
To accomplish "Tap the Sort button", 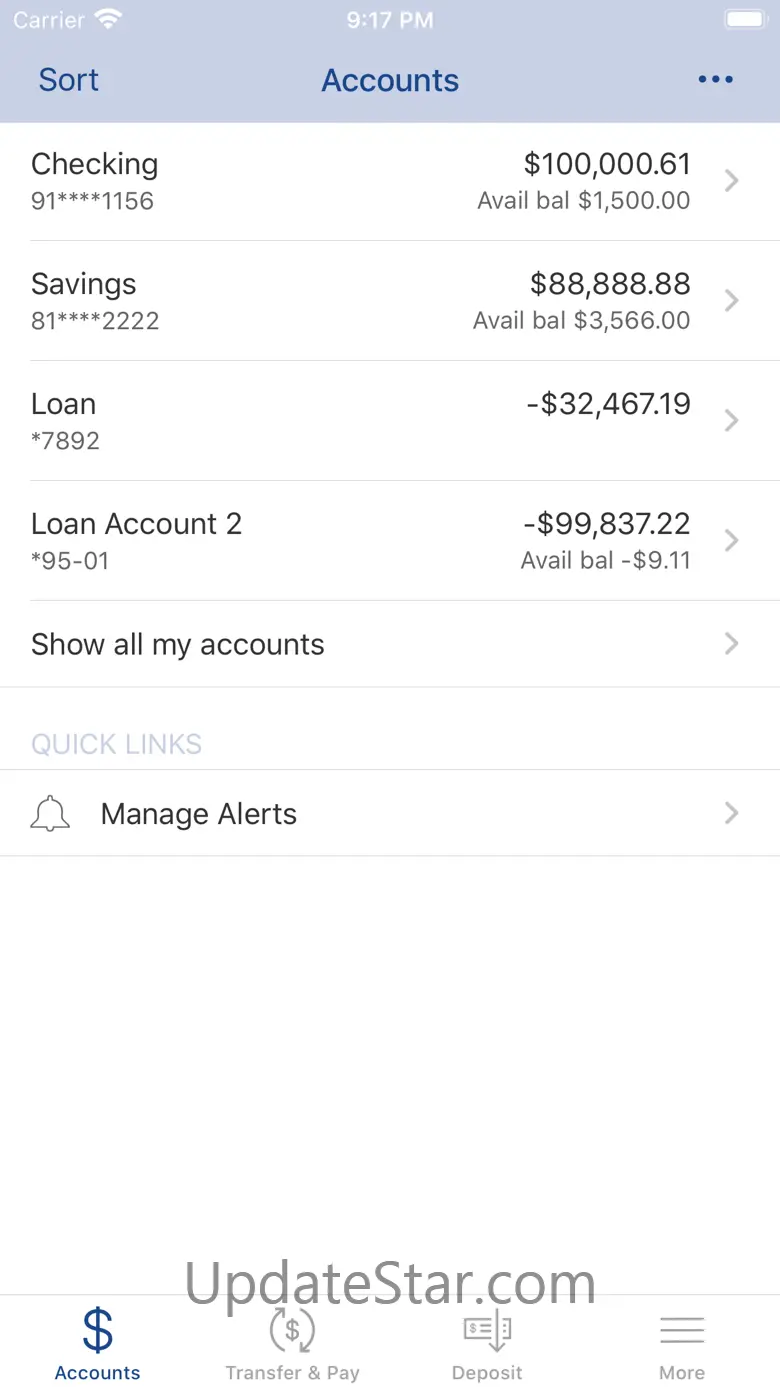I will 68,80.
